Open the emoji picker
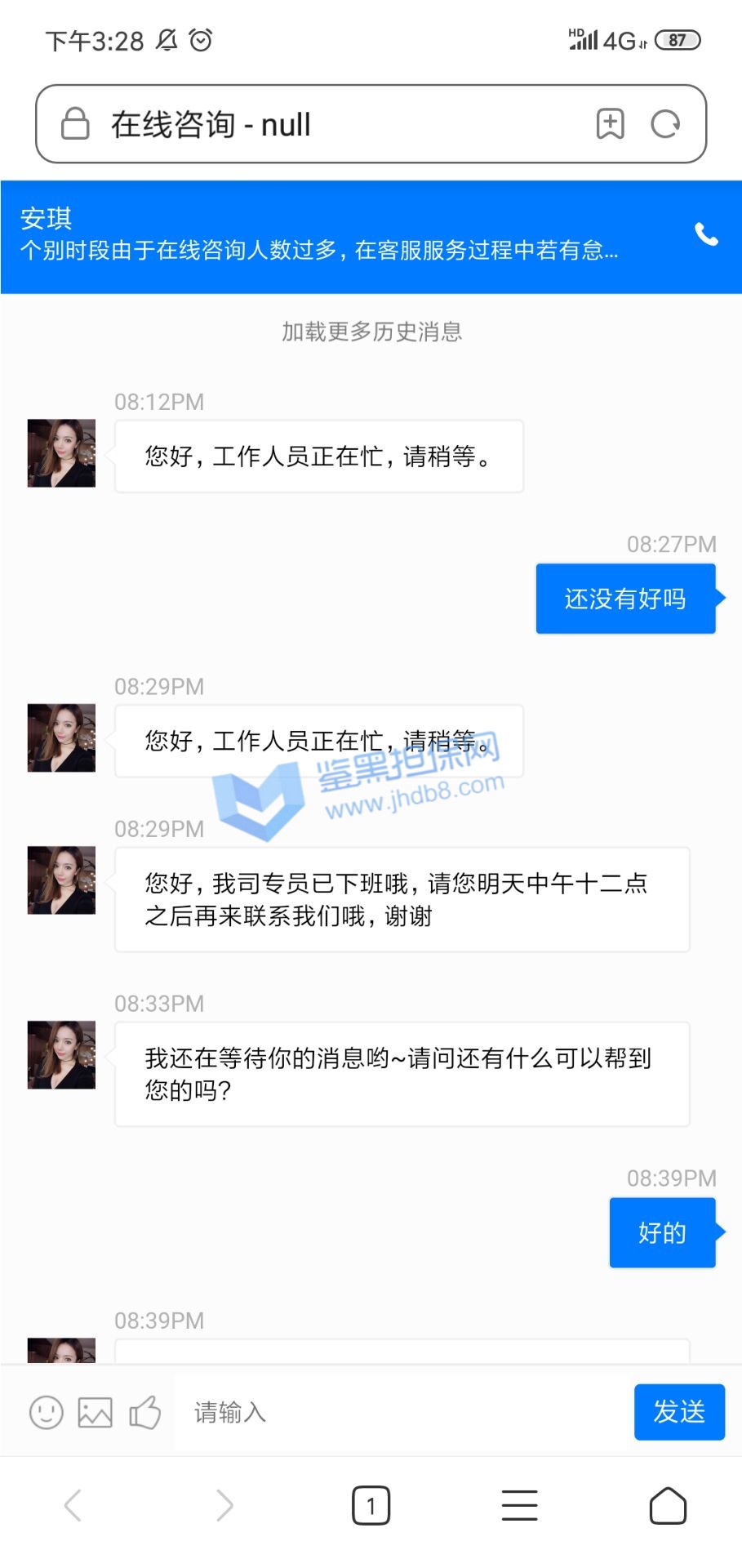This screenshot has width=742, height=1568. [x=47, y=1412]
